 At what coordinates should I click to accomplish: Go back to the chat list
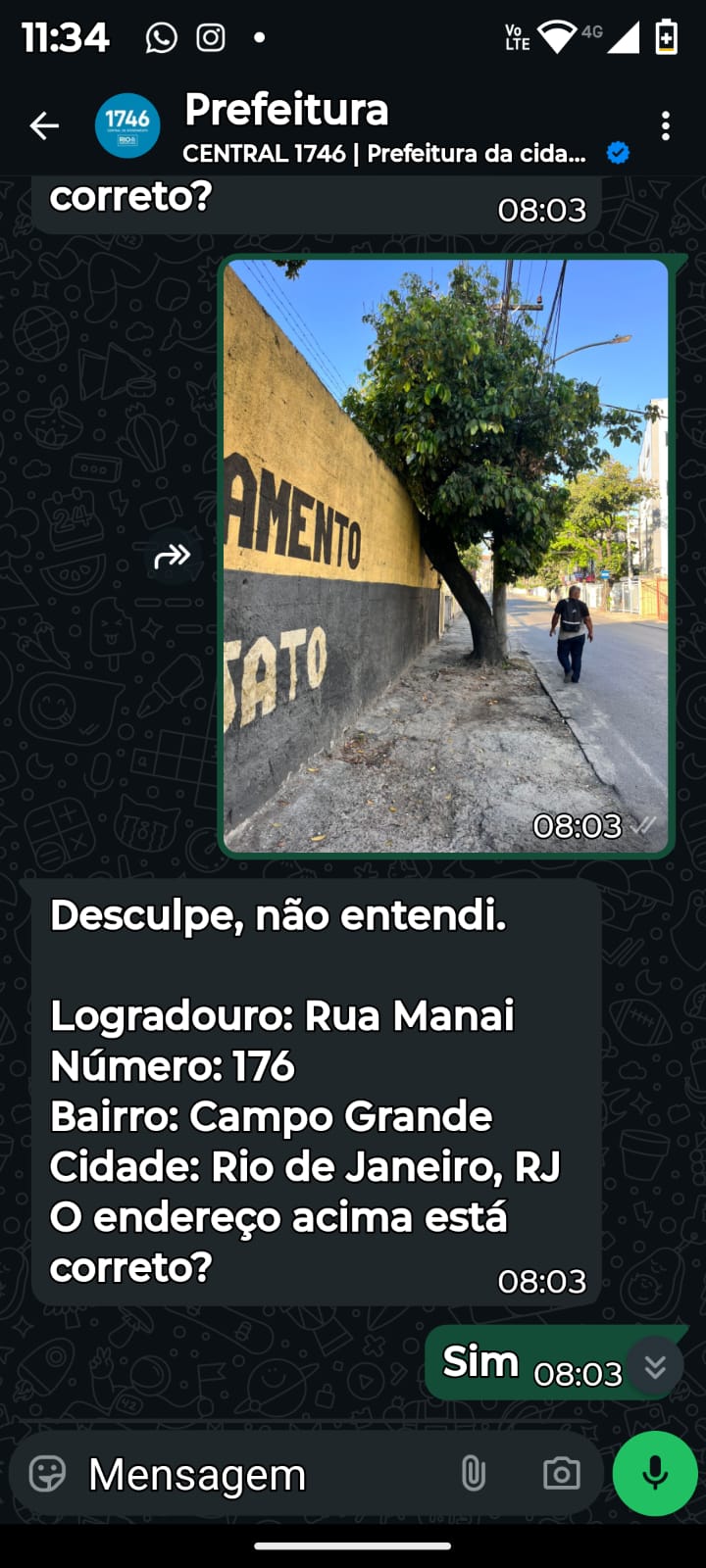coord(44,125)
